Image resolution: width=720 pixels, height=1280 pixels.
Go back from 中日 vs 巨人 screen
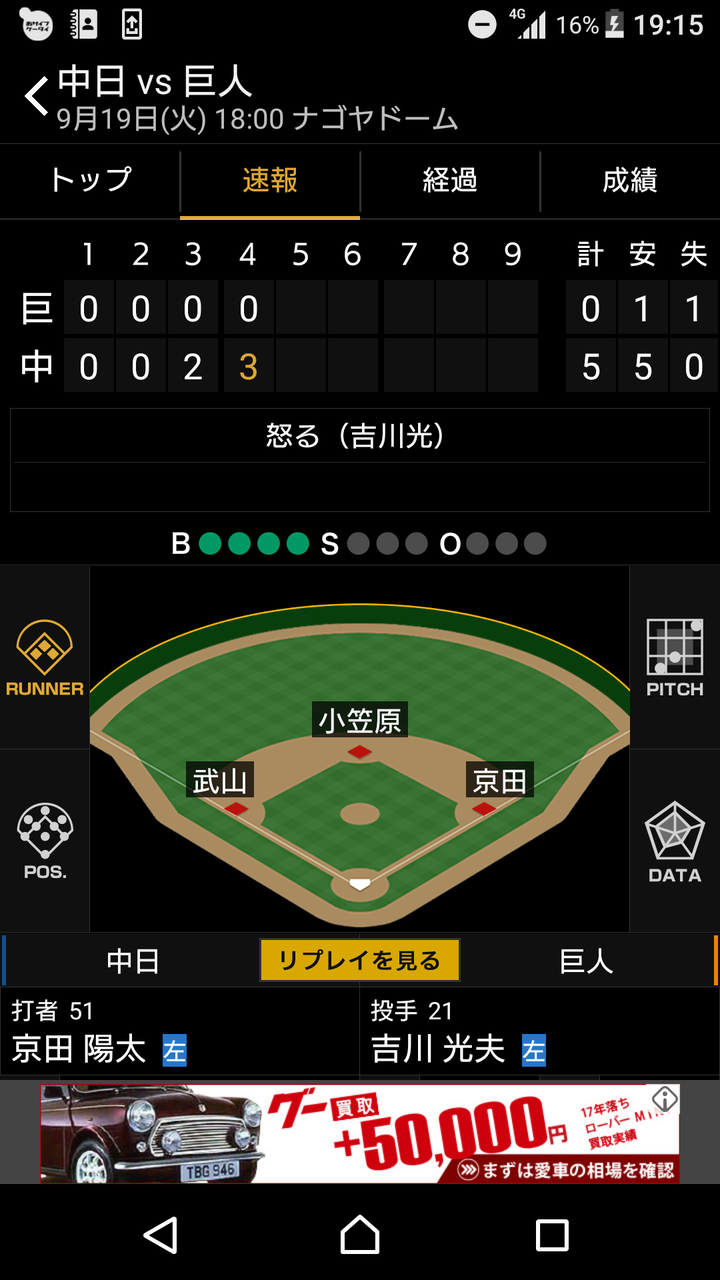36,97
